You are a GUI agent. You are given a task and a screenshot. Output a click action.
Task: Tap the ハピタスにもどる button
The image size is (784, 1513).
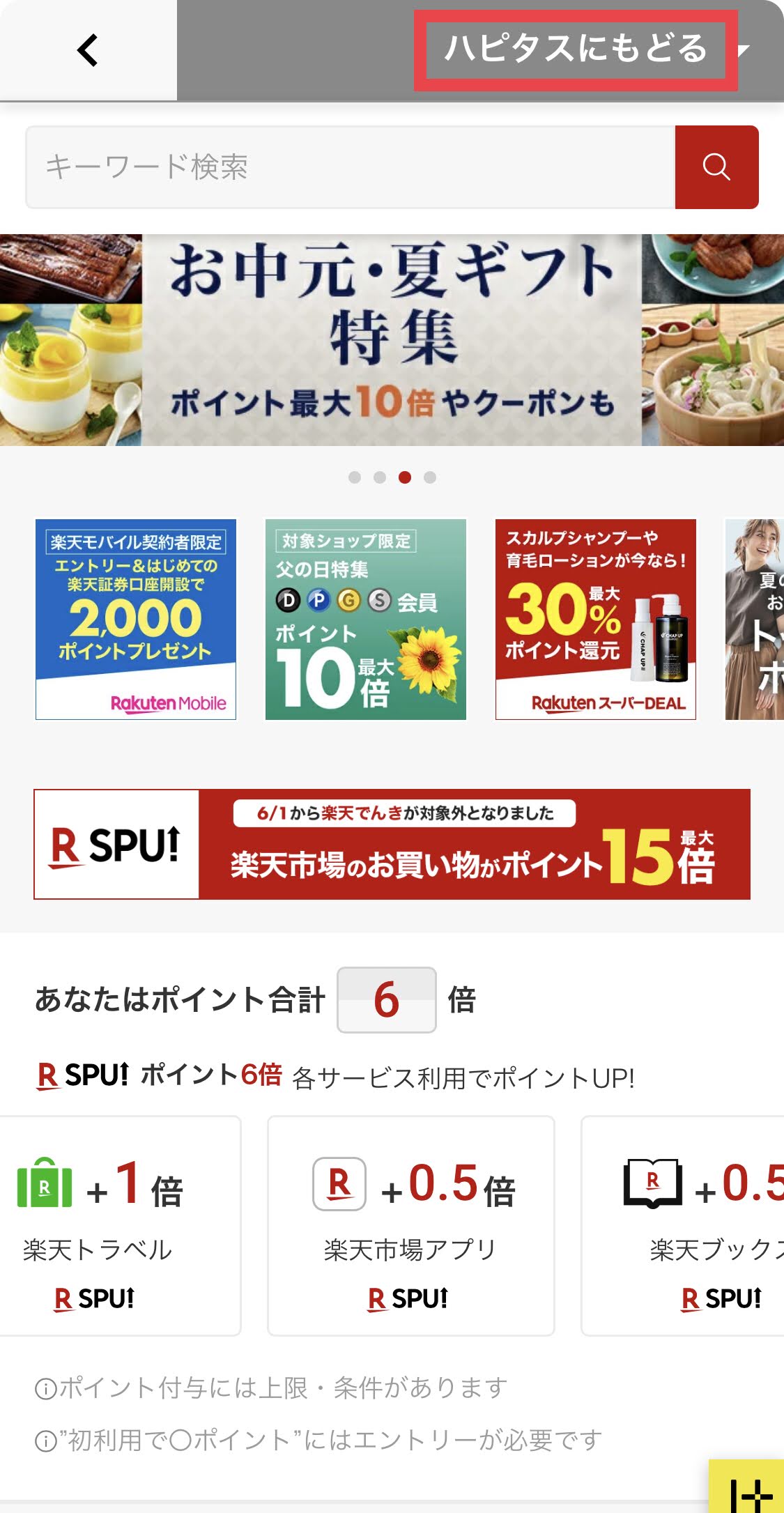tap(575, 49)
